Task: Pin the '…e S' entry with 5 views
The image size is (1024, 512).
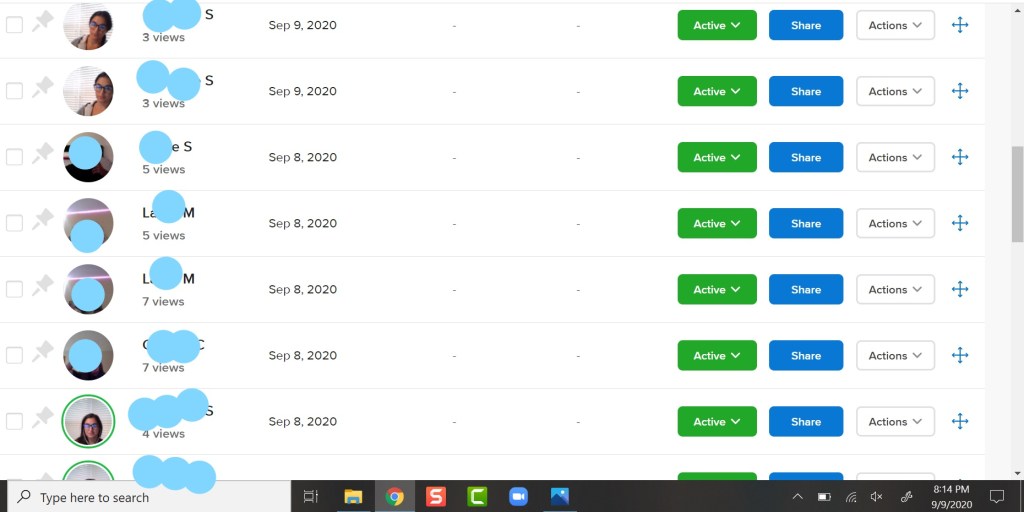Action: tap(42, 155)
